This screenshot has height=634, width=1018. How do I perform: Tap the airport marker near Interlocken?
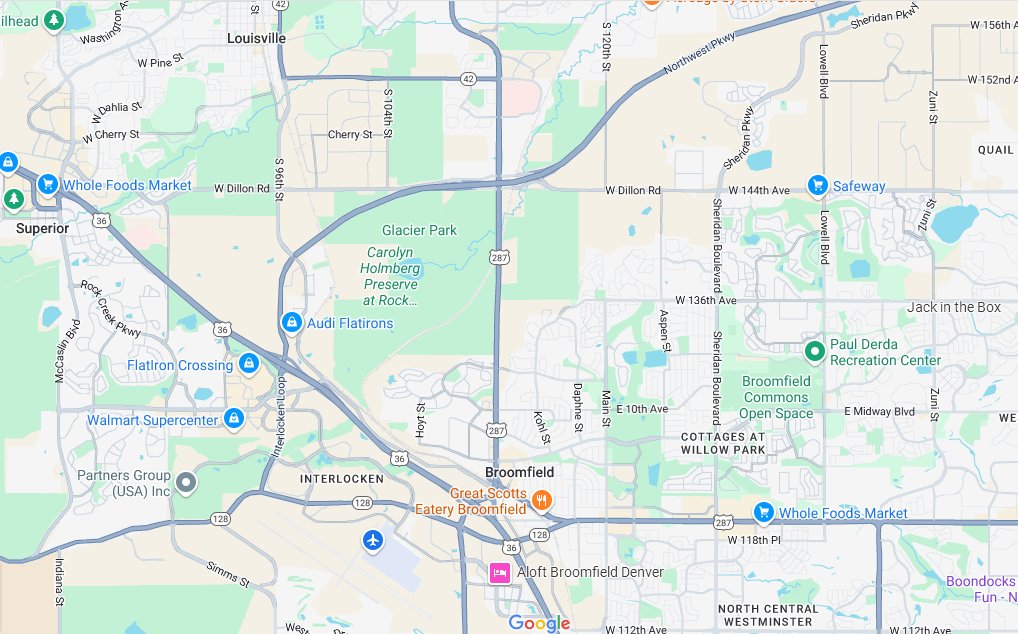pos(373,540)
